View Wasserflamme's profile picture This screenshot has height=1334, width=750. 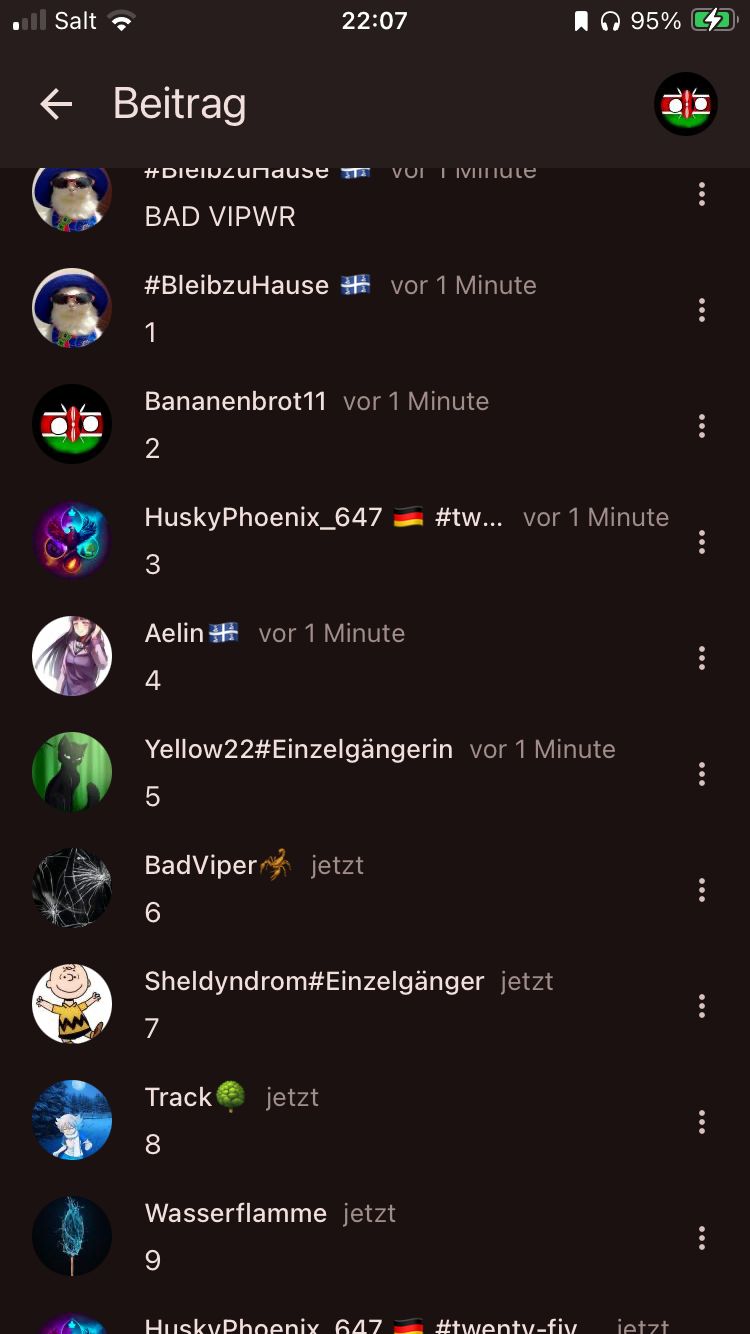click(72, 1236)
